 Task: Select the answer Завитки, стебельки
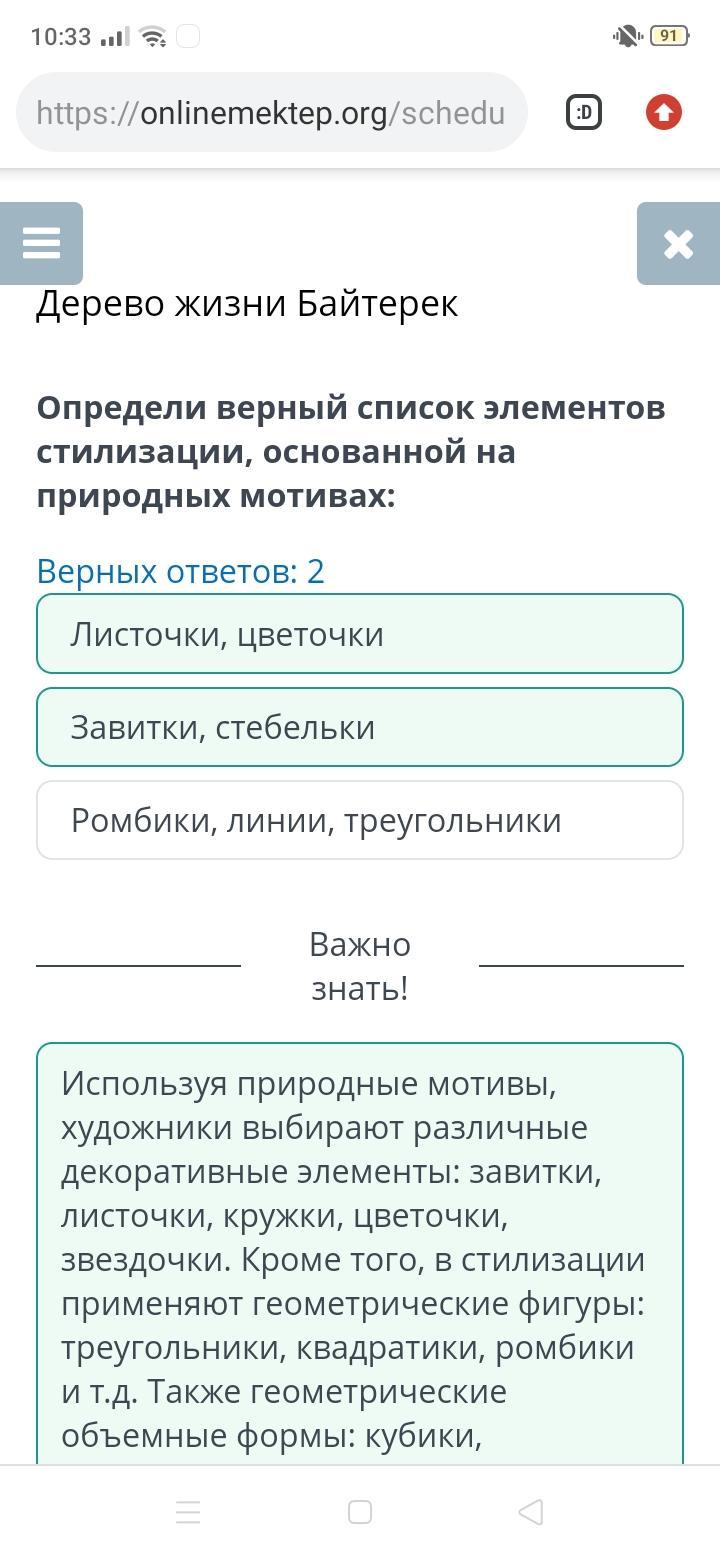[x=360, y=727]
